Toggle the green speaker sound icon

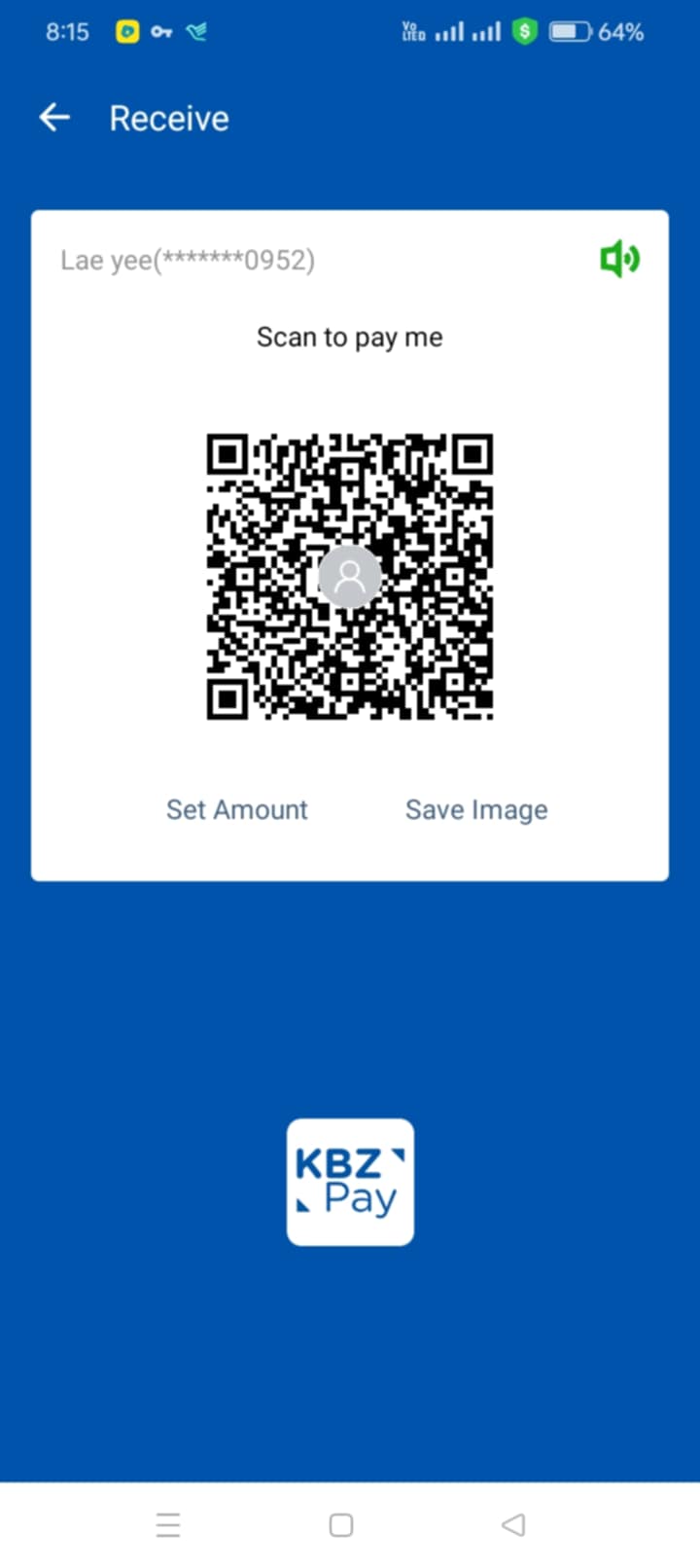(x=619, y=260)
